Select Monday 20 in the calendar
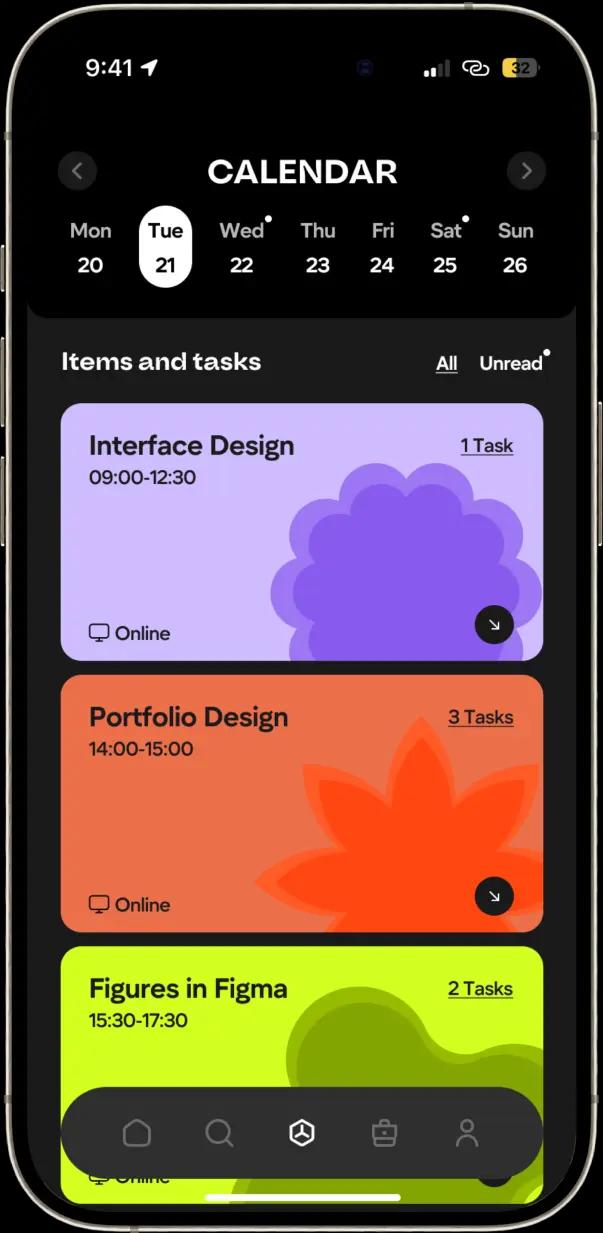This screenshot has width=603, height=1233. (x=90, y=247)
